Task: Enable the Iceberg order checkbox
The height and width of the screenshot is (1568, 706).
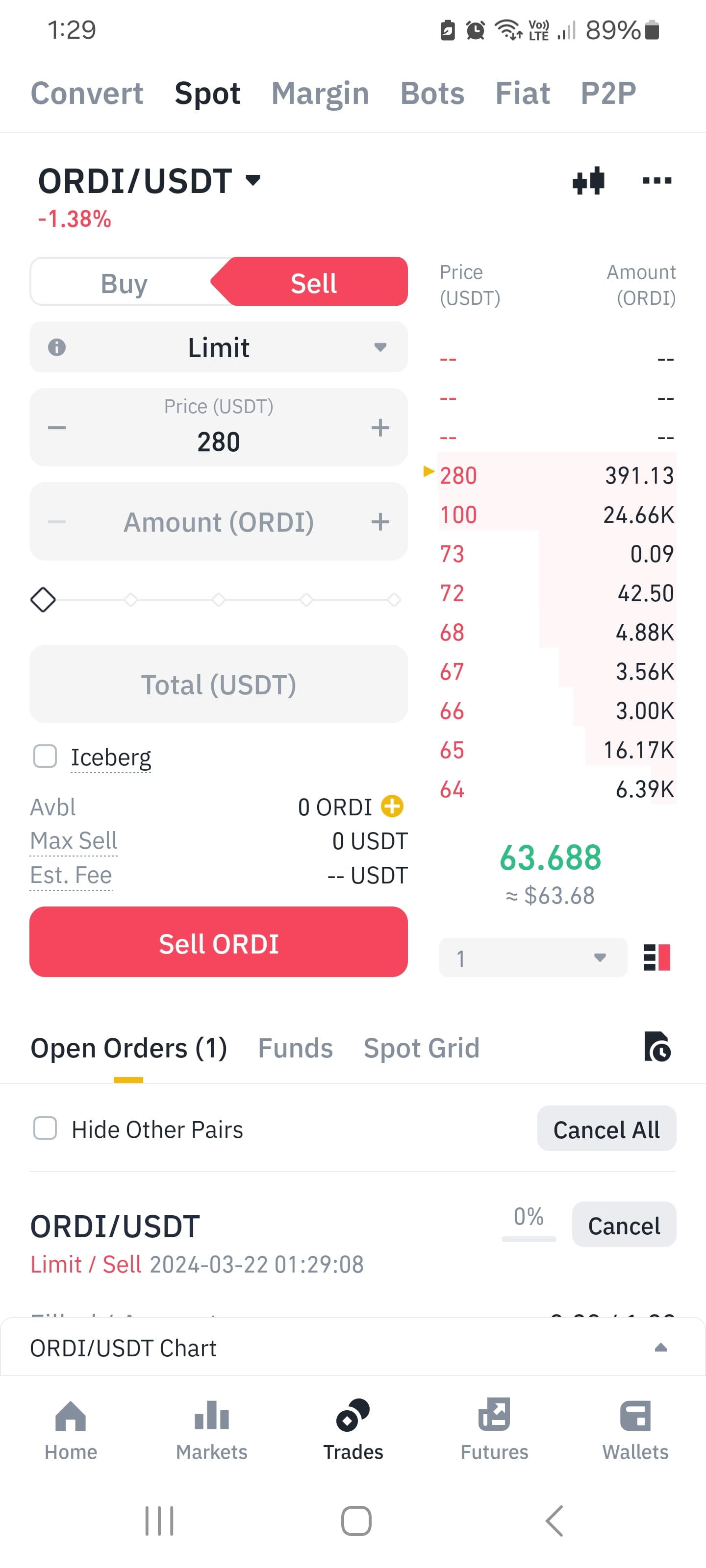Action: 45,756
